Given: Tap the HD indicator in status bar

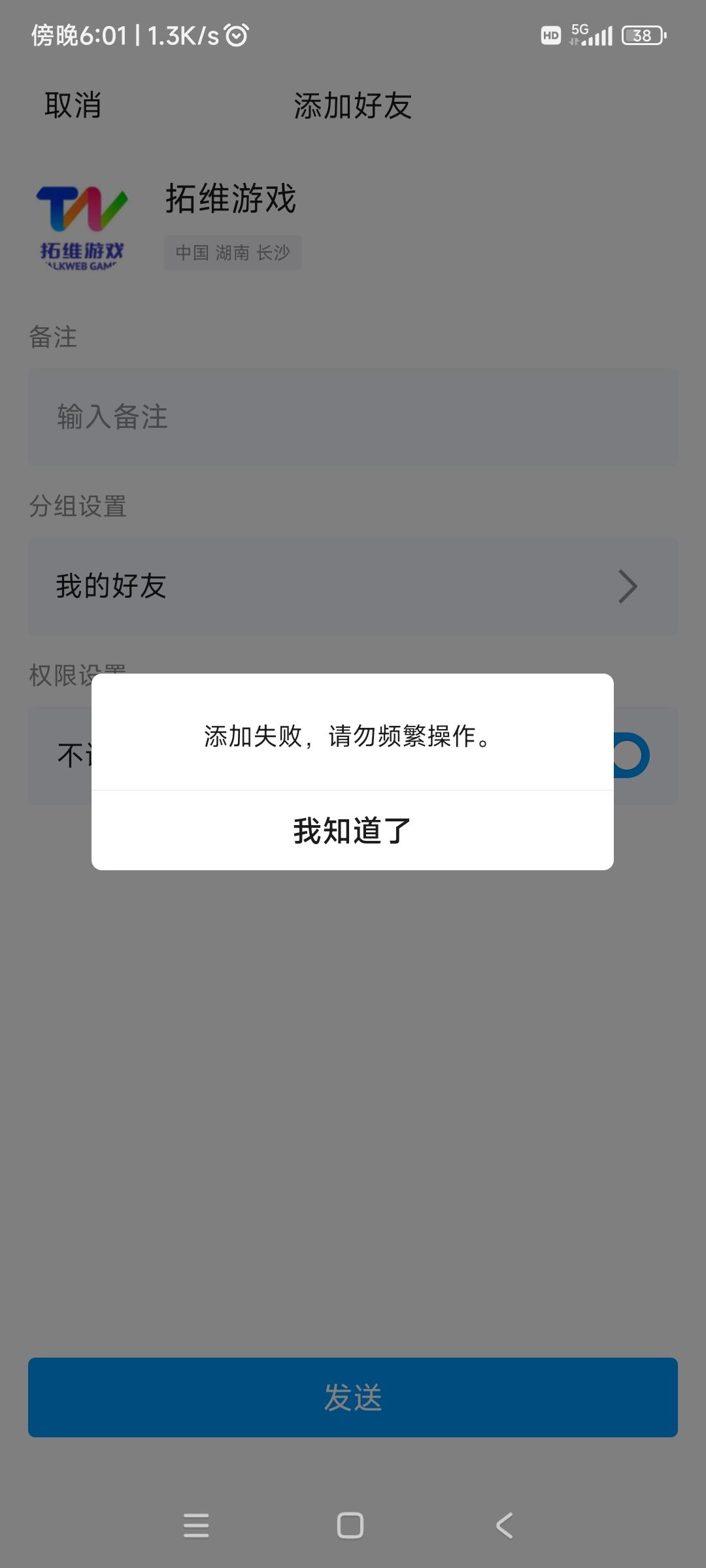Looking at the screenshot, I should (550, 36).
